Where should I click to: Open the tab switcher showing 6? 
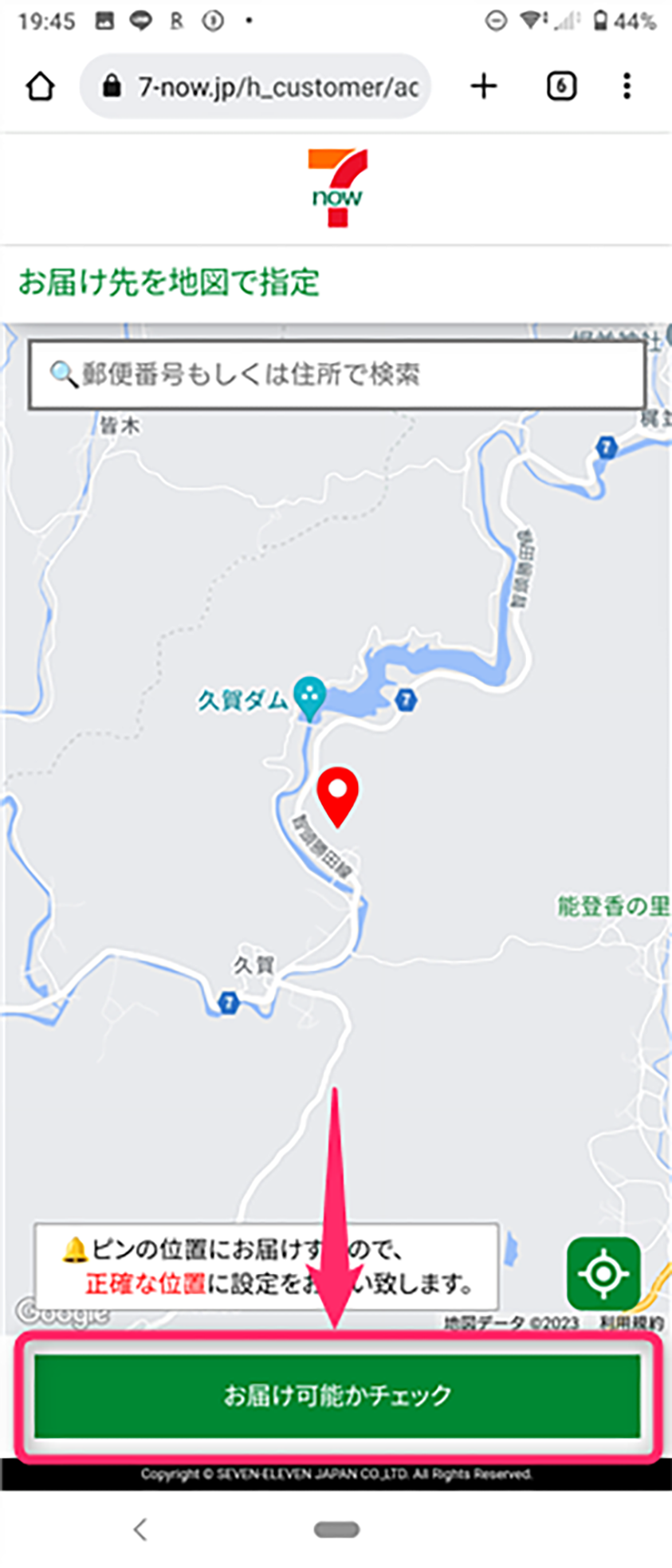pos(561,86)
